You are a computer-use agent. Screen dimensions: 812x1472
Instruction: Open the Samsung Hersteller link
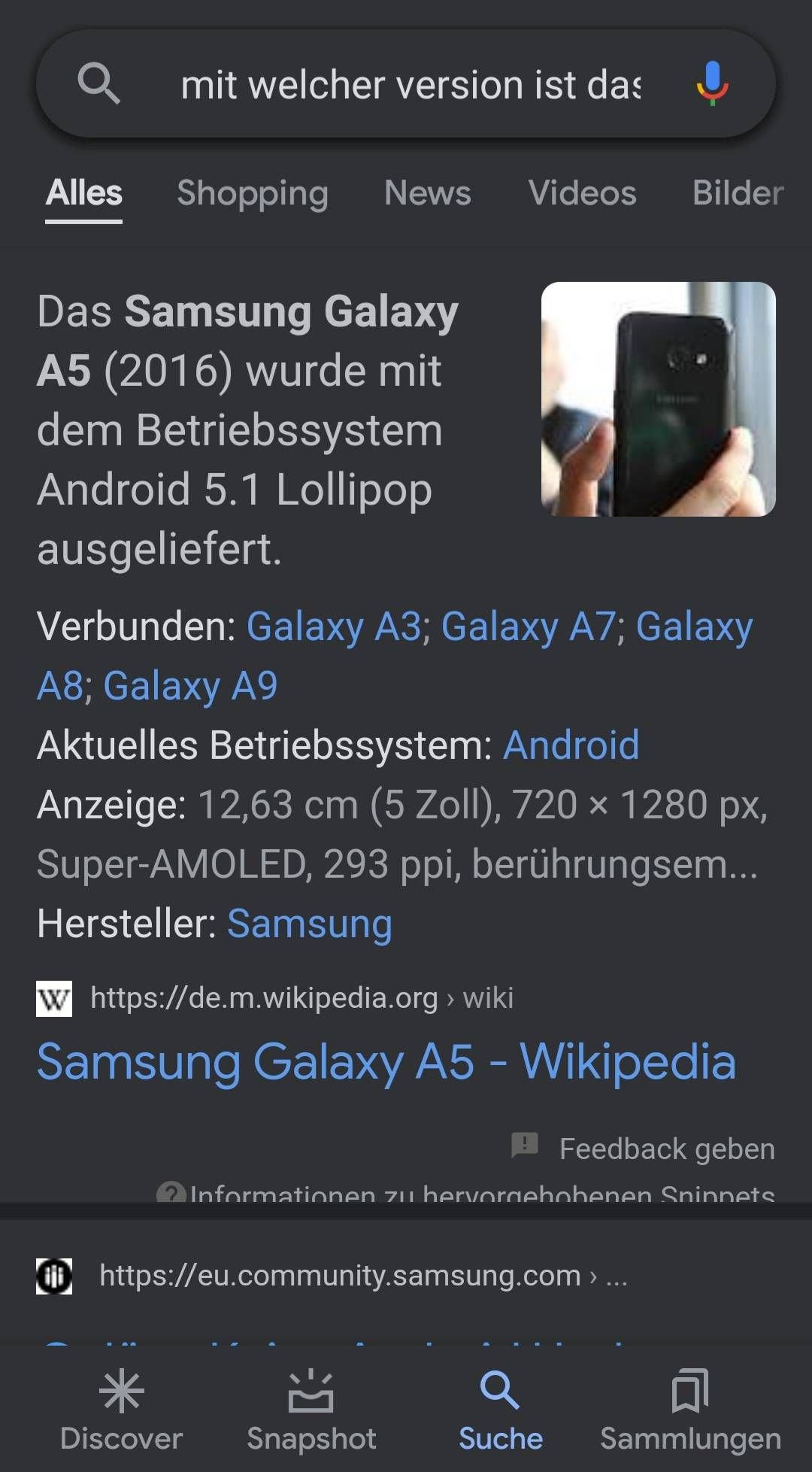(309, 924)
